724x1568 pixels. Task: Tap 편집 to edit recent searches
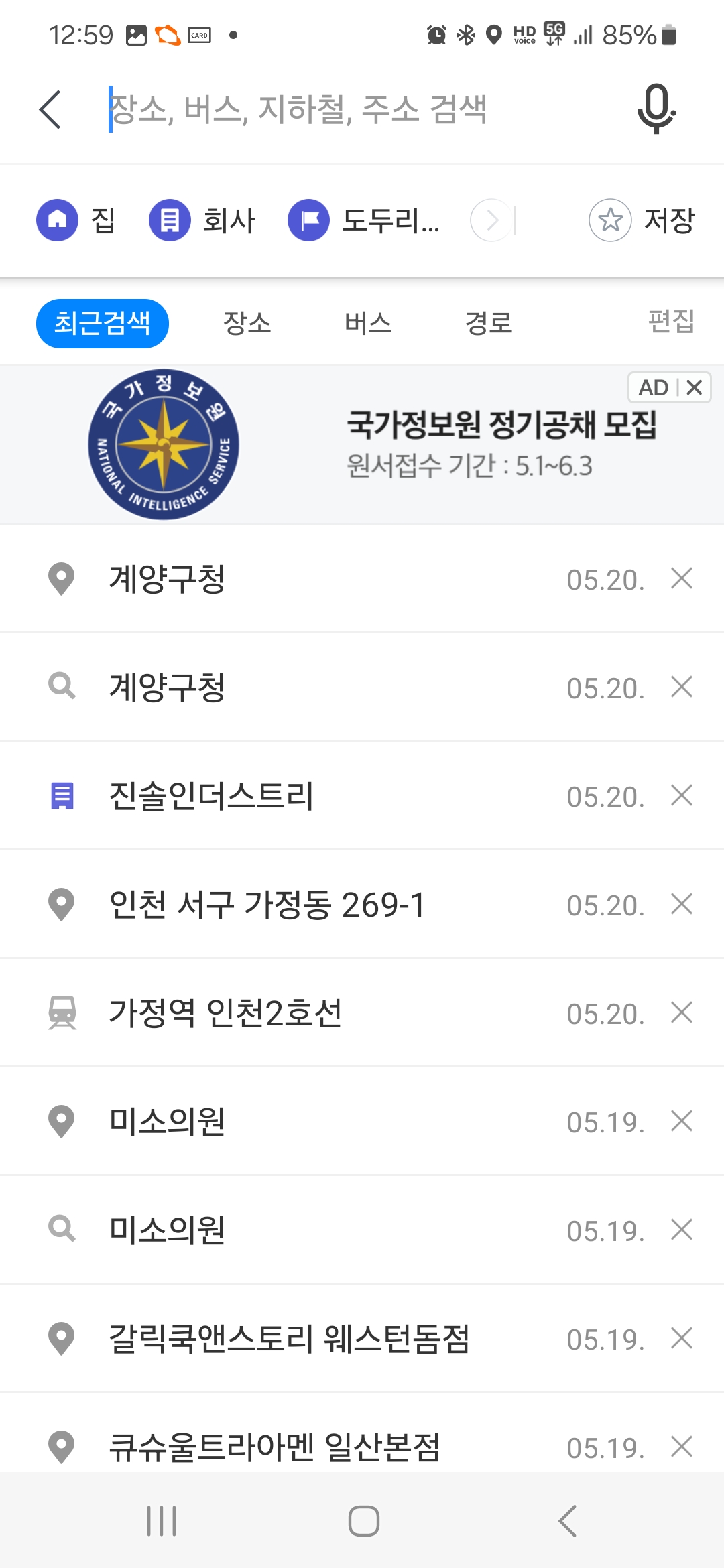[x=671, y=322]
